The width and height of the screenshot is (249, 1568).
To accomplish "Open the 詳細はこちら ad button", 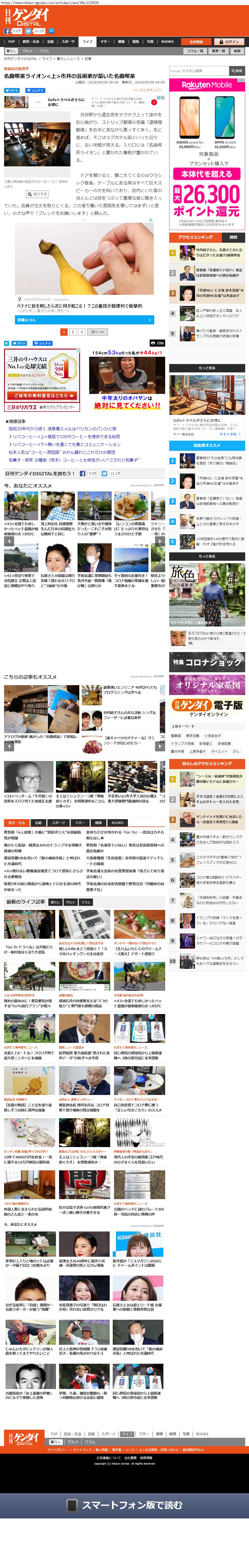I will point(84,320).
